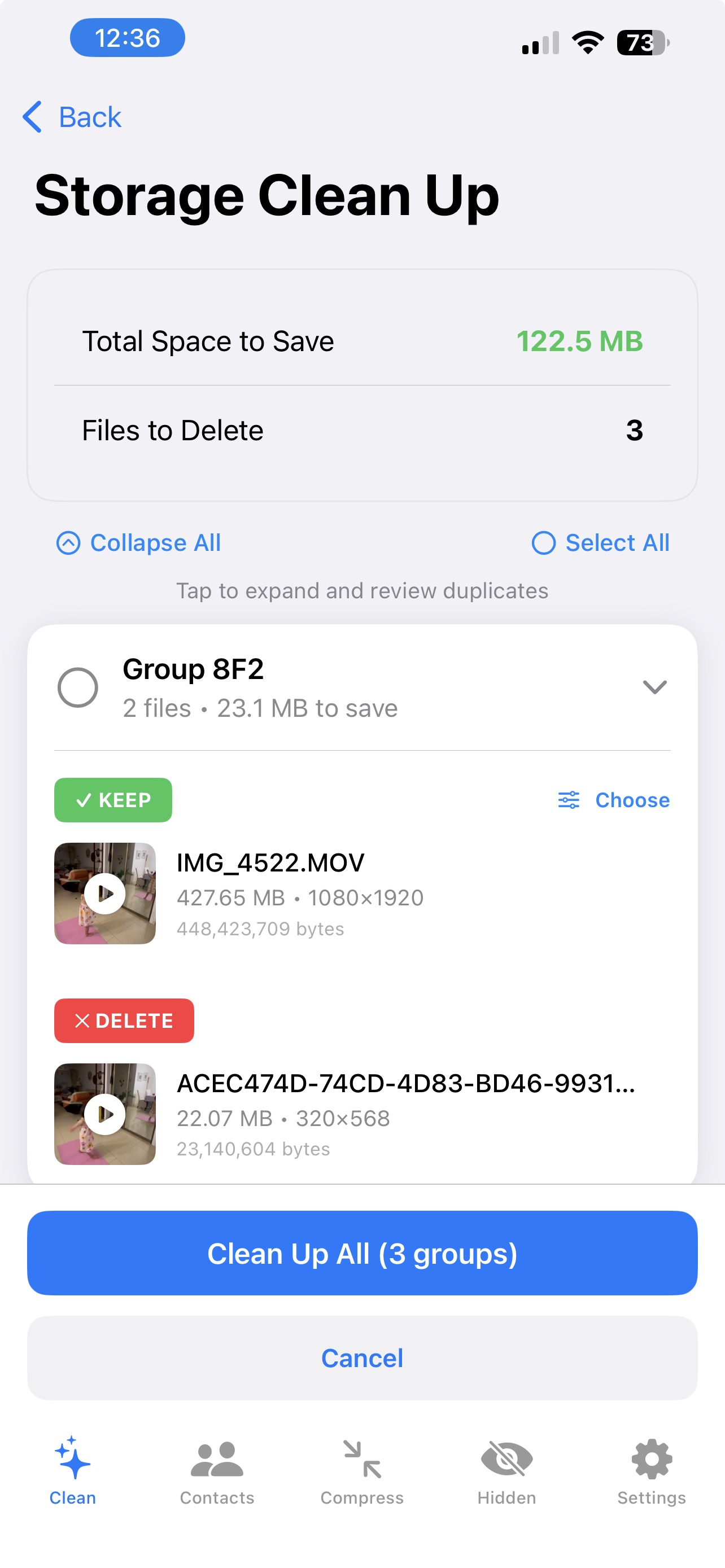Tap the back chevron icon at top left

[32, 116]
